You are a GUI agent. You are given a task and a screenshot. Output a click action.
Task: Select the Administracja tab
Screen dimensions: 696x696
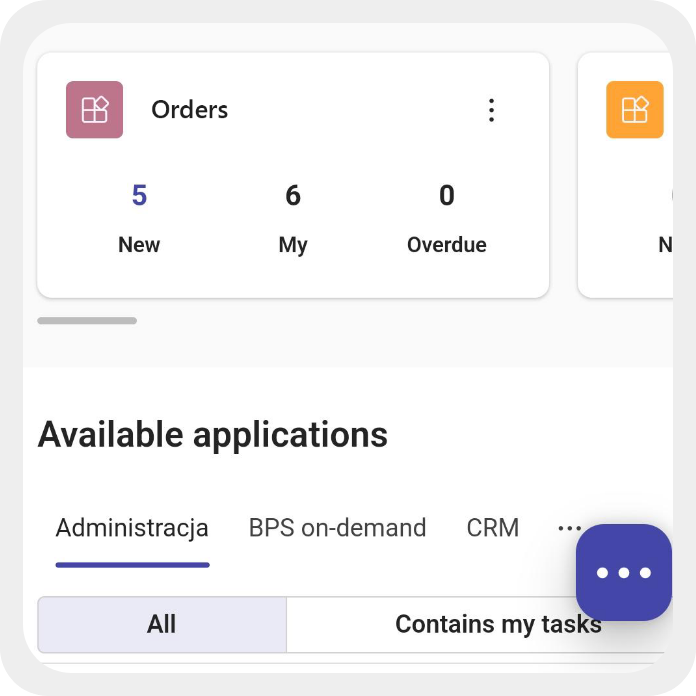pyautogui.click(x=132, y=528)
